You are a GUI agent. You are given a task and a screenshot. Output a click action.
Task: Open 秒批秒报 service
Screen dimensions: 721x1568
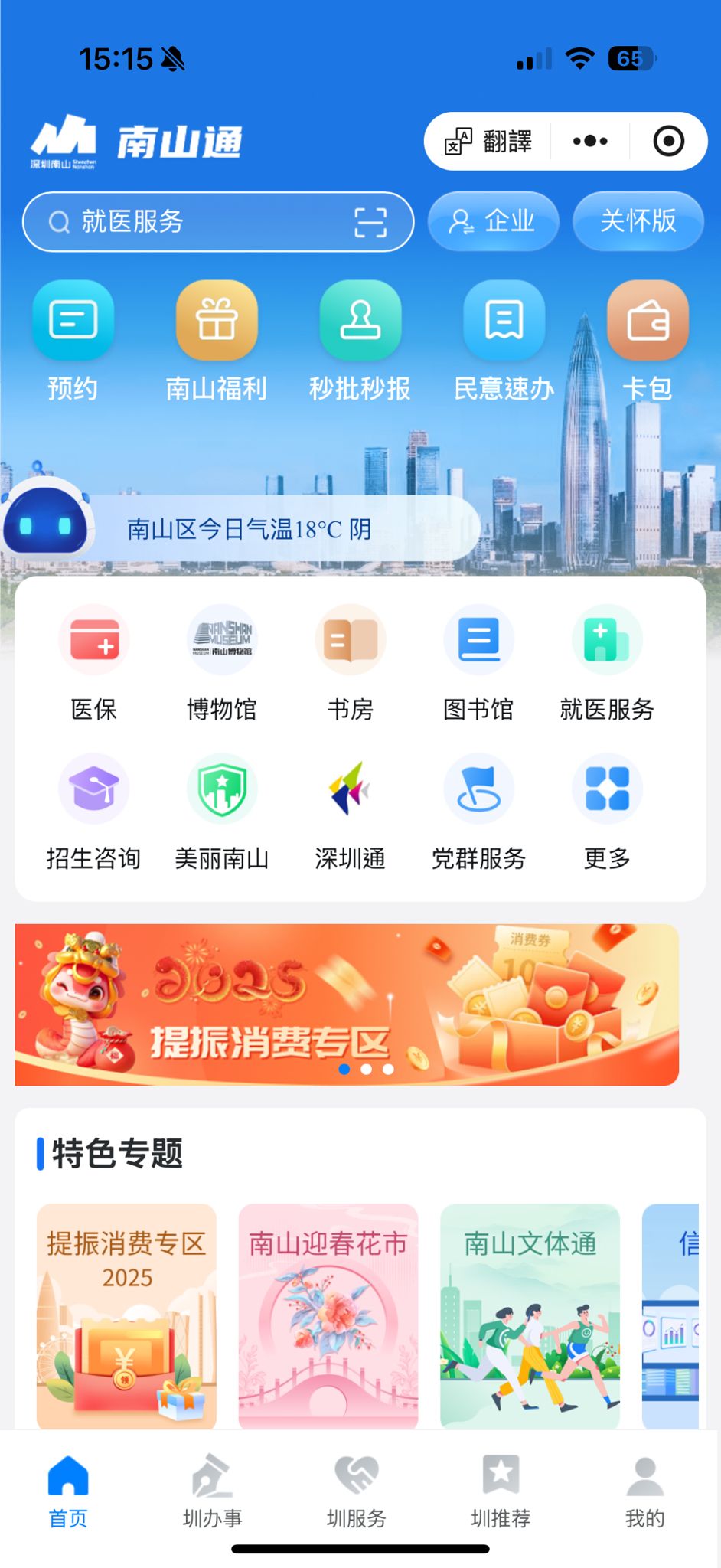360,341
